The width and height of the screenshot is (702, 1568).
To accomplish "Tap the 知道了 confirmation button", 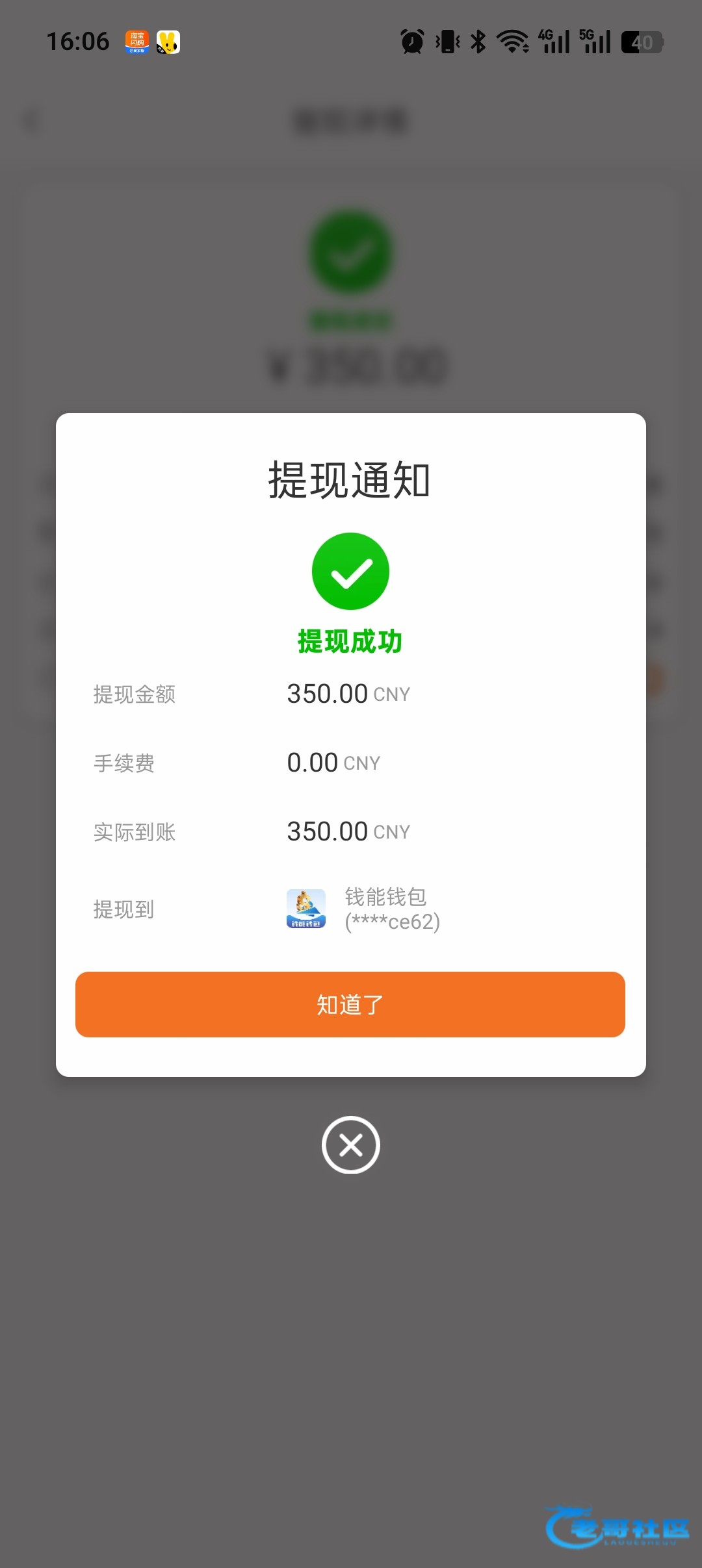I will [350, 1004].
